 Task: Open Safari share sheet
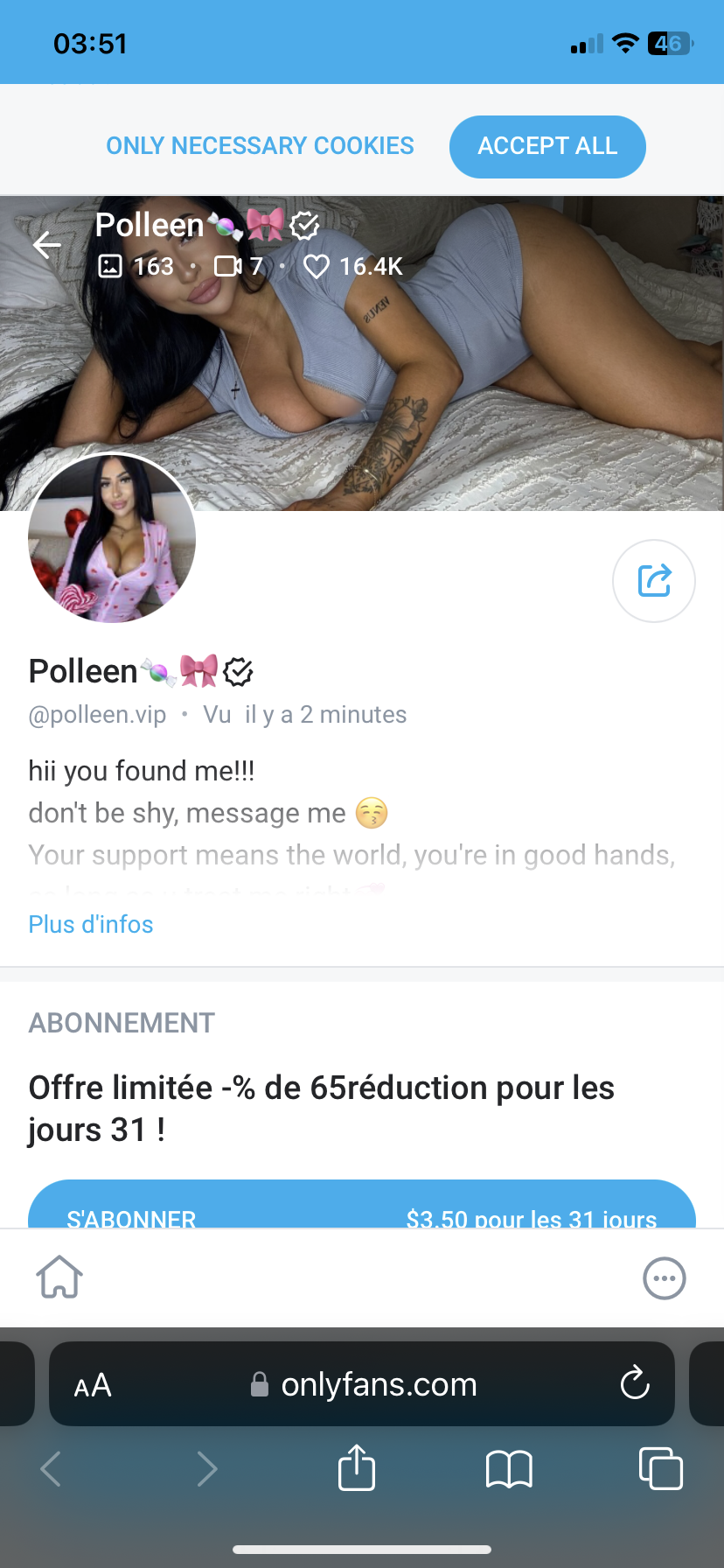[x=357, y=1467]
